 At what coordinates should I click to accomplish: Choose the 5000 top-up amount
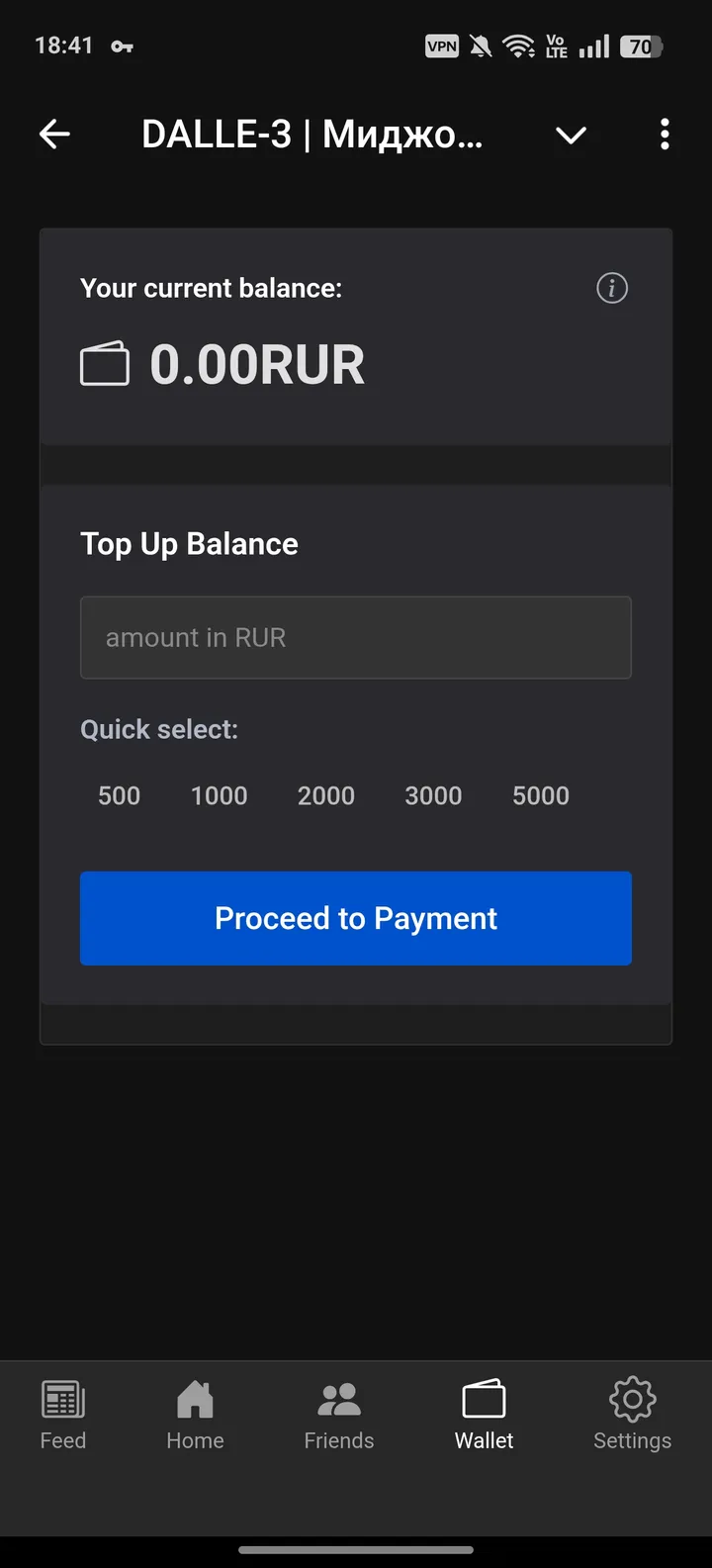pos(540,795)
